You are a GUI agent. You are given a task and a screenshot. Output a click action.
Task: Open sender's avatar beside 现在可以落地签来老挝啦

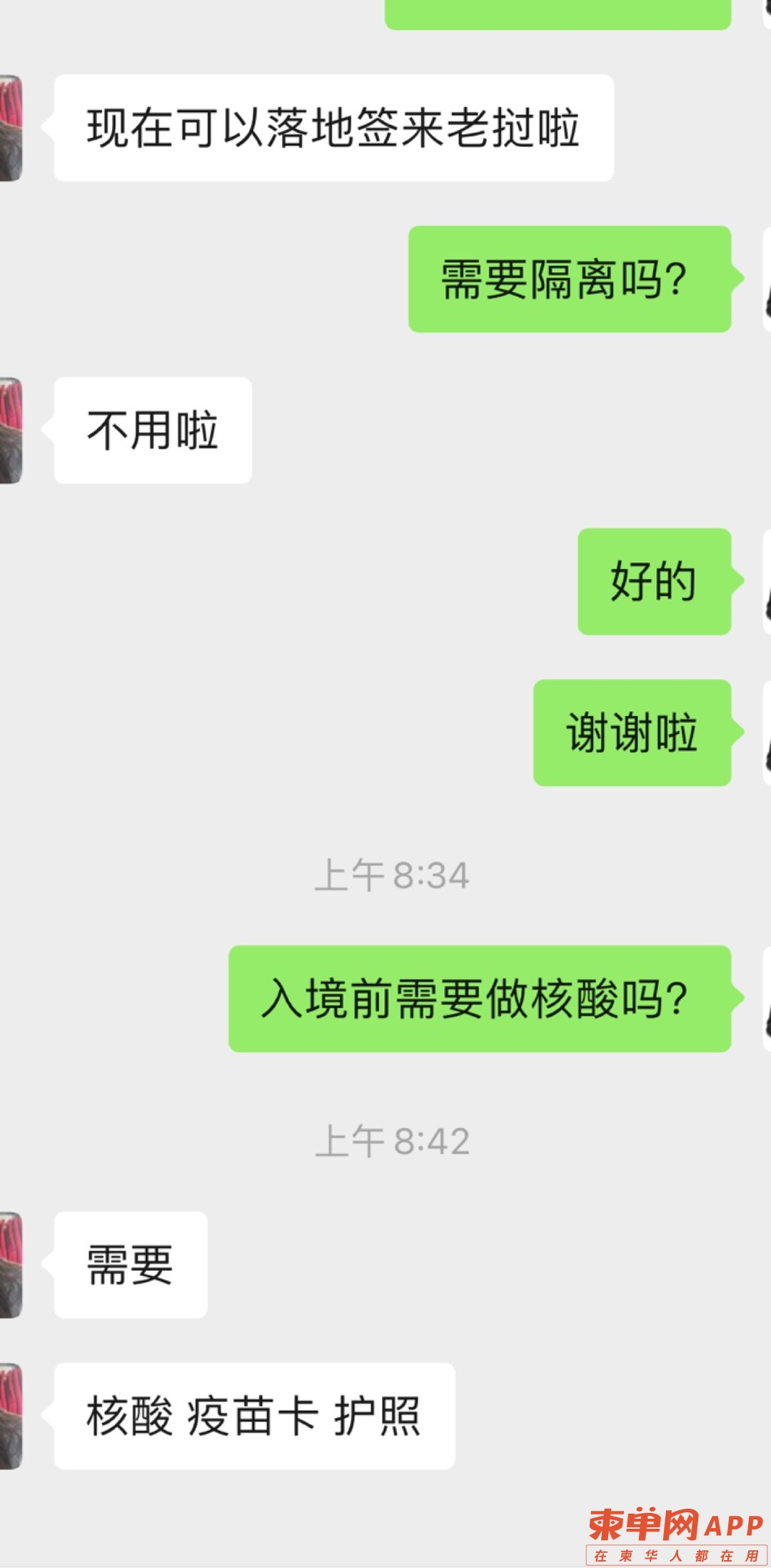[10, 129]
